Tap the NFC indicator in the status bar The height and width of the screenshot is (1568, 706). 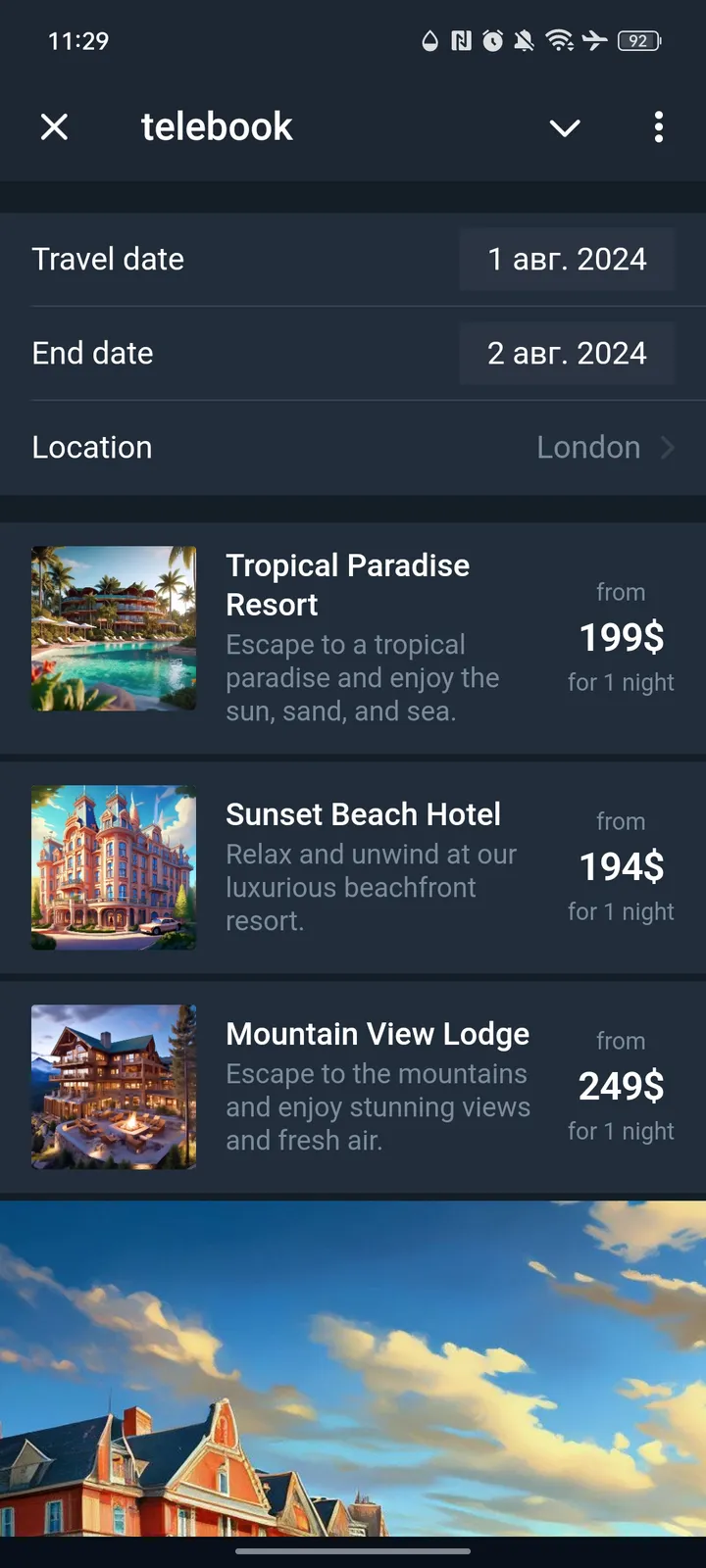[461, 41]
